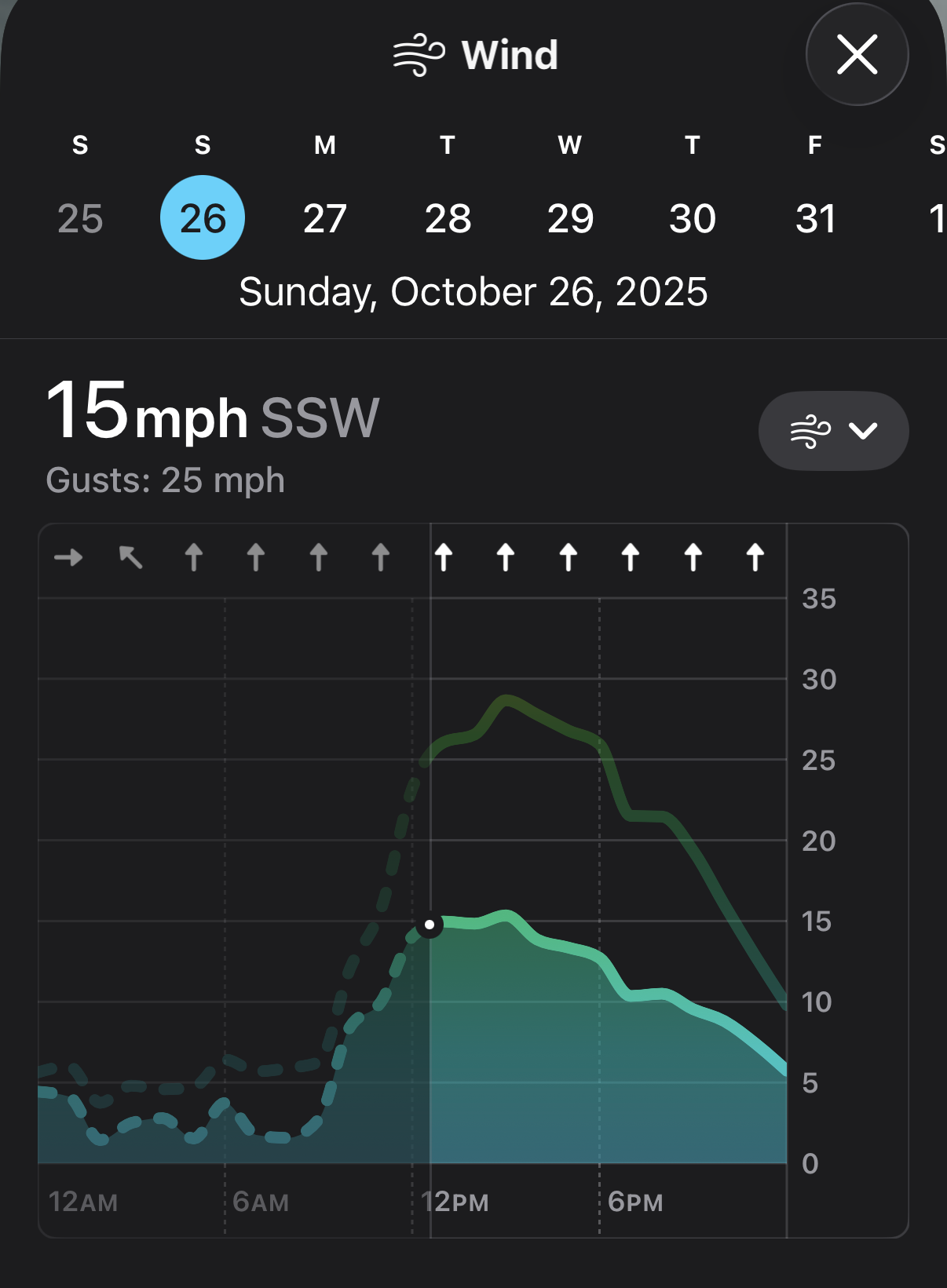This screenshot has height=1288, width=947.
Task: Select Saturday the 25th
Action: tap(80, 218)
